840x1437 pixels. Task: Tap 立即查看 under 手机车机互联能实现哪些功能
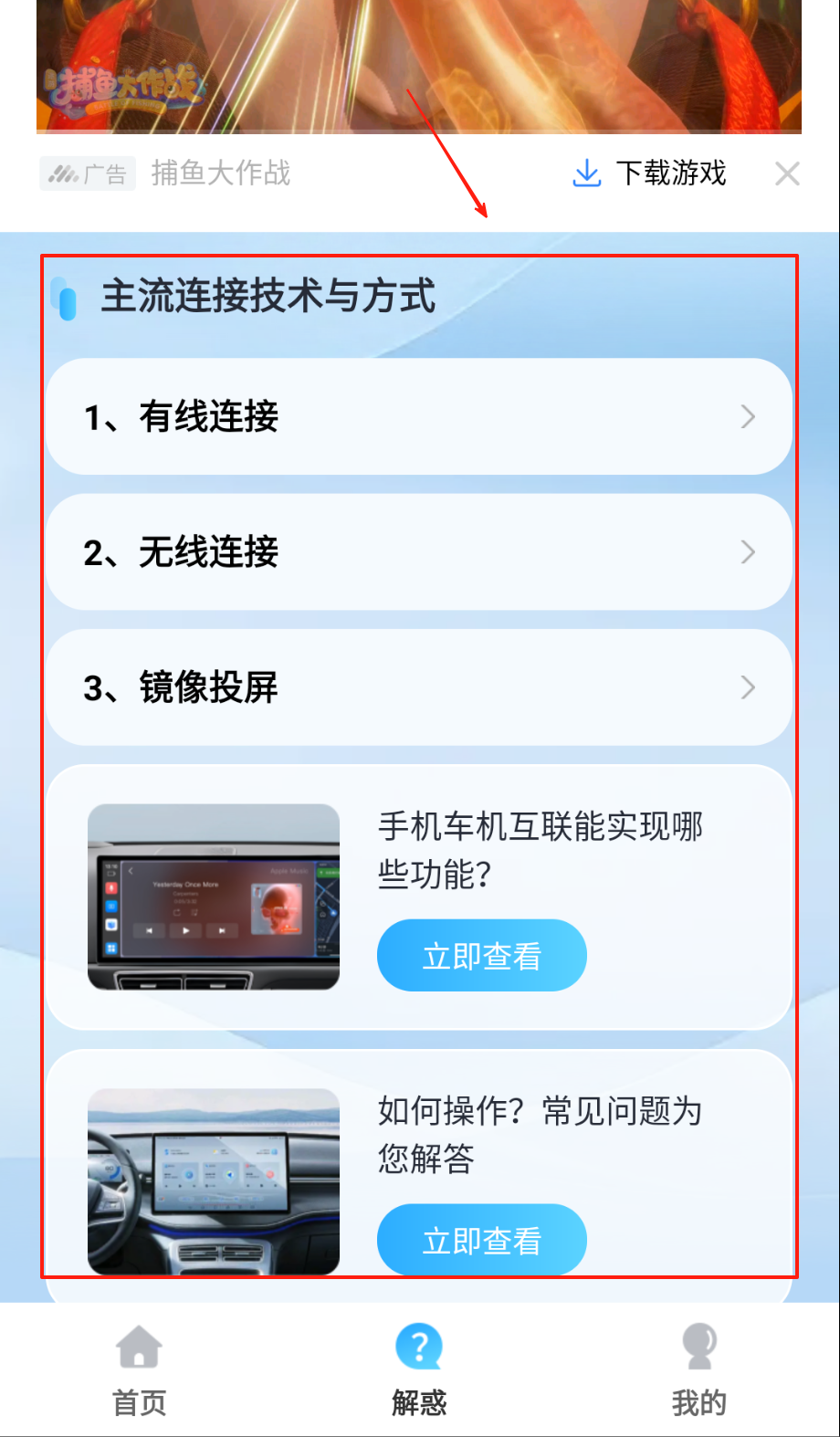tap(482, 955)
